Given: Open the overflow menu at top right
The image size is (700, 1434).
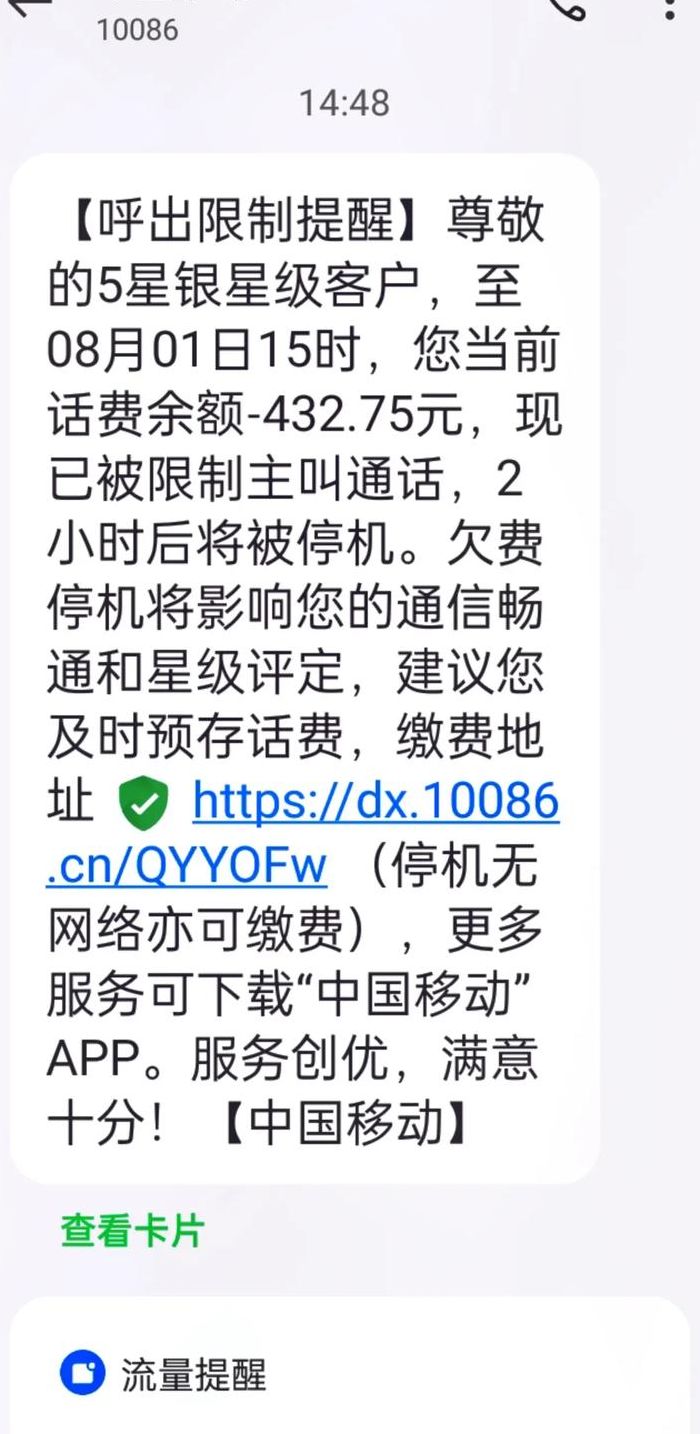Looking at the screenshot, I should click(671, 8).
